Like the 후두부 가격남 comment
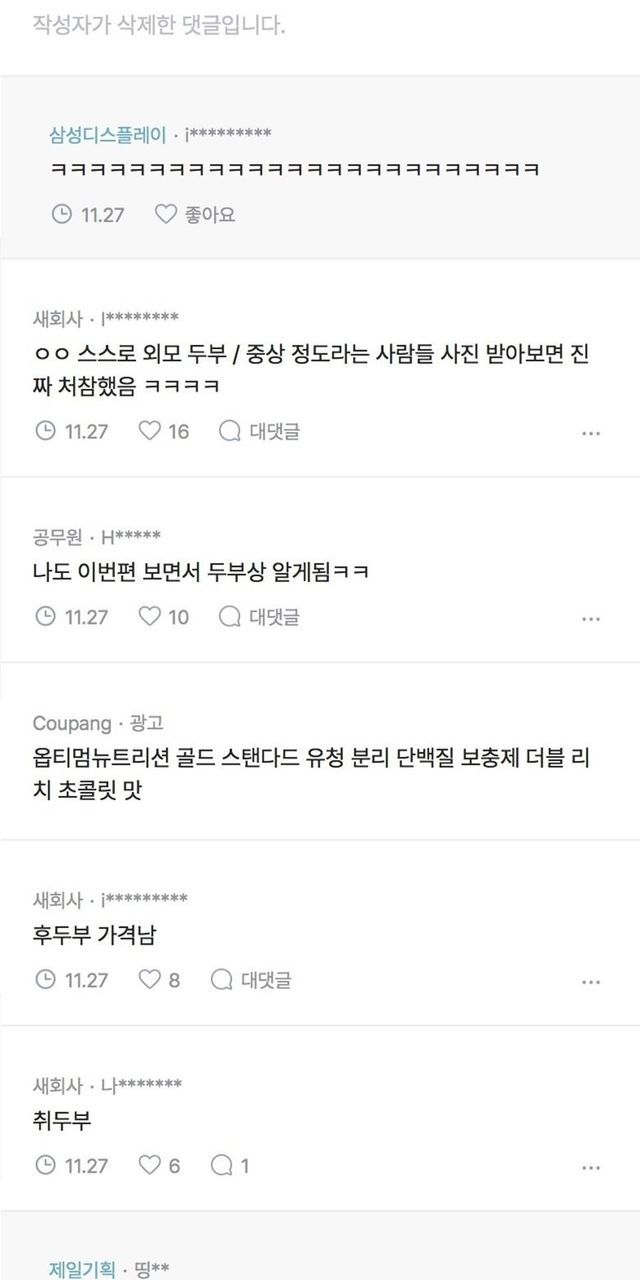 [160, 980]
